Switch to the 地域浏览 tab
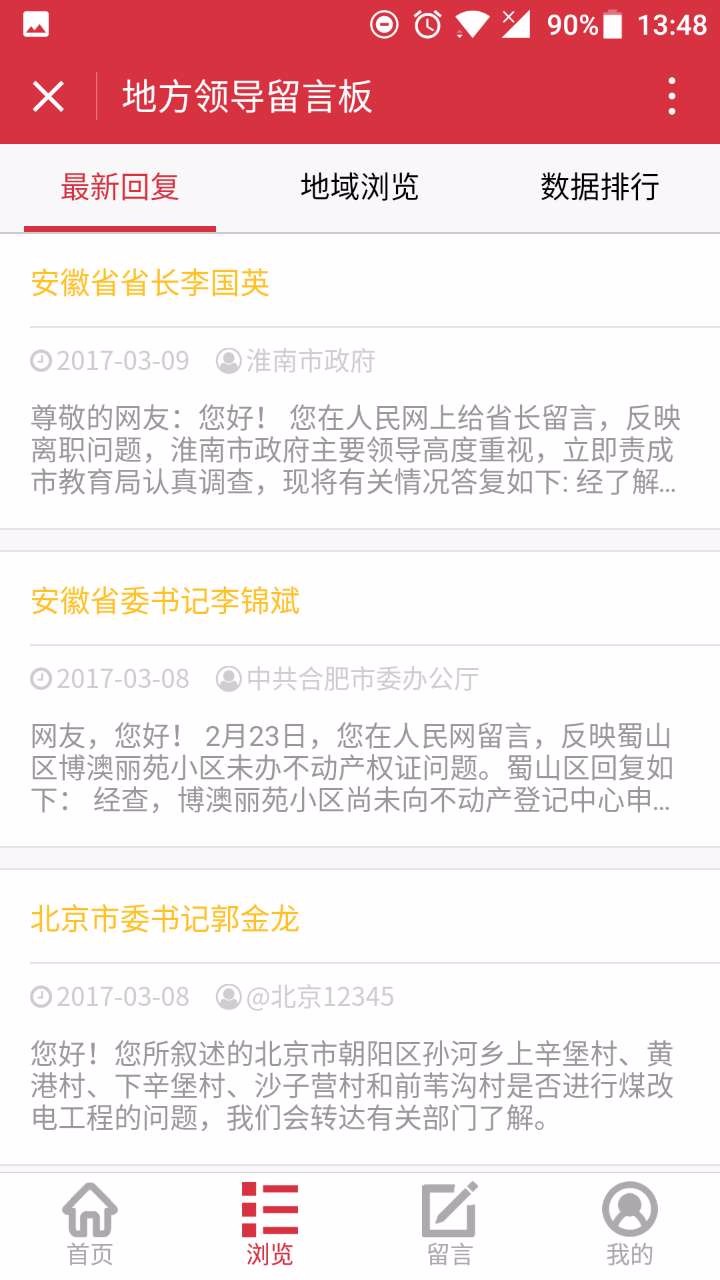Image resolution: width=720 pixels, height=1280 pixels. click(x=359, y=187)
